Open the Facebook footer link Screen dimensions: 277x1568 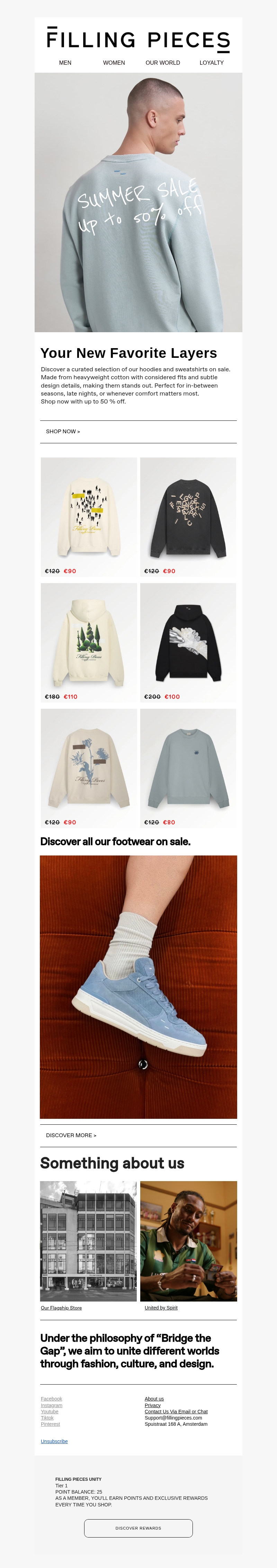point(51,1399)
